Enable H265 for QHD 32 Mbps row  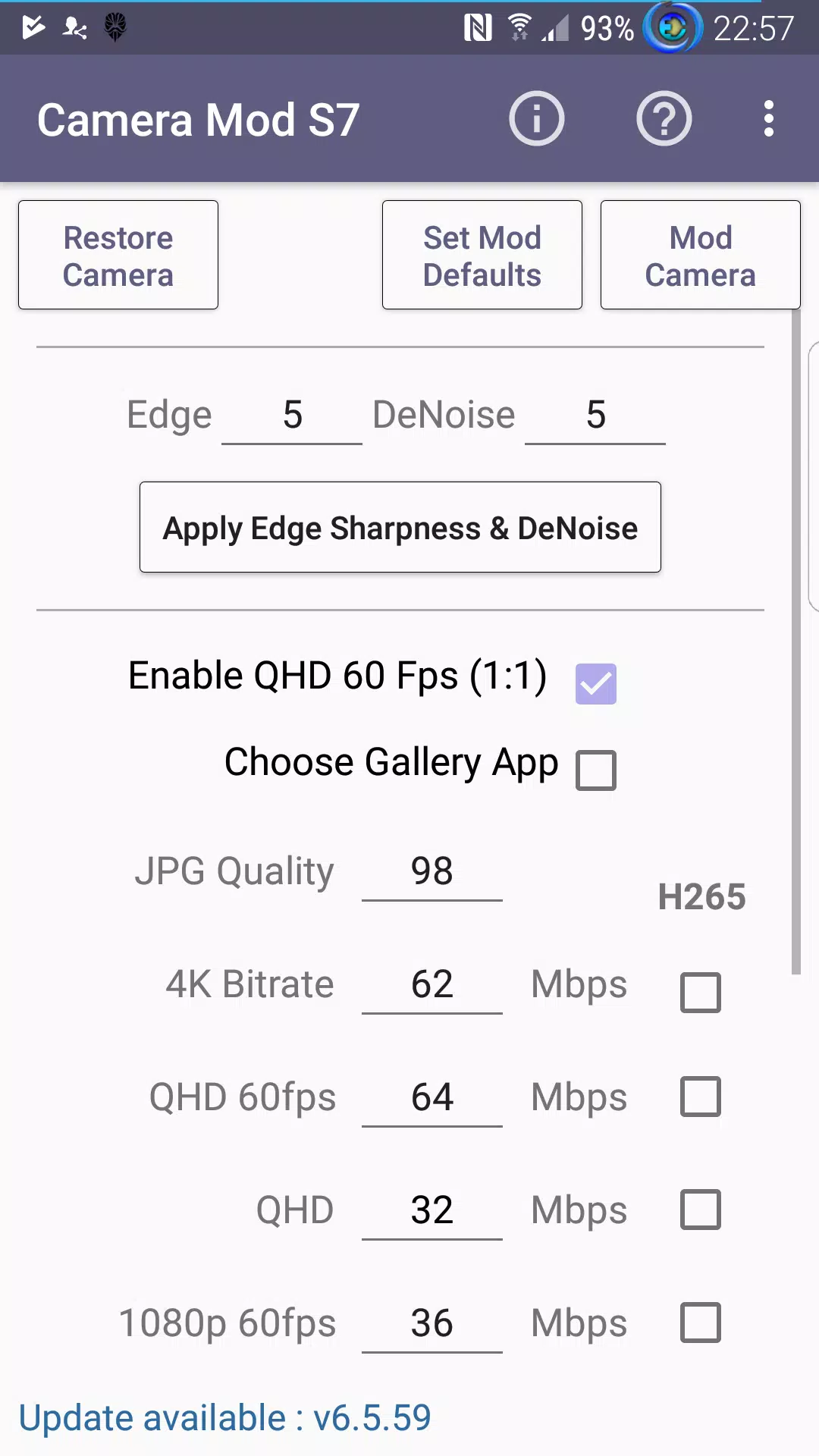(x=701, y=1210)
